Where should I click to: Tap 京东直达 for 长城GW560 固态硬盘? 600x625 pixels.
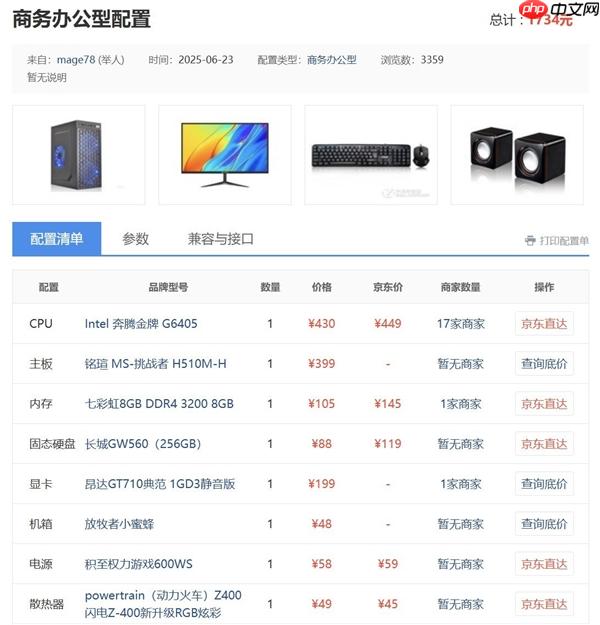point(544,444)
